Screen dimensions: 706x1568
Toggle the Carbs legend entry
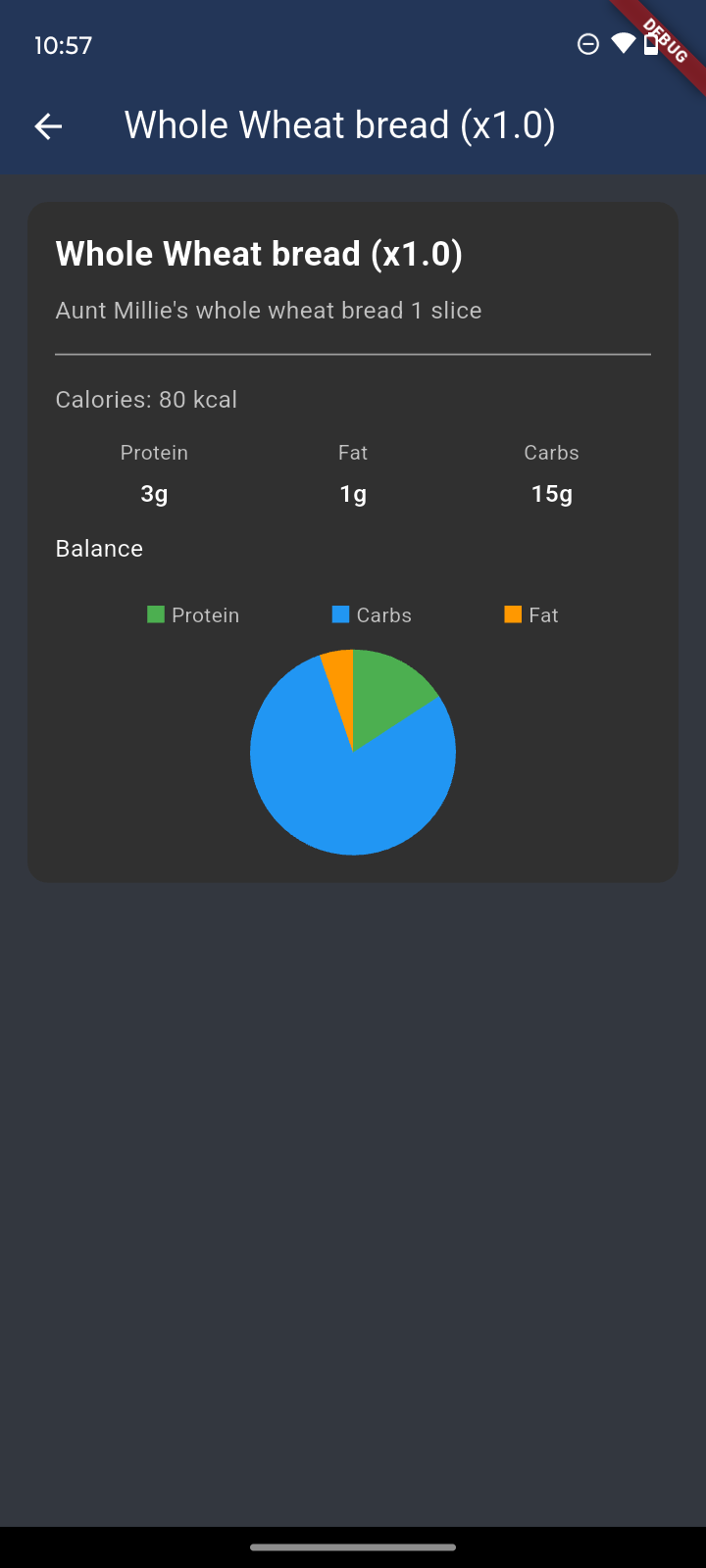pos(372,614)
